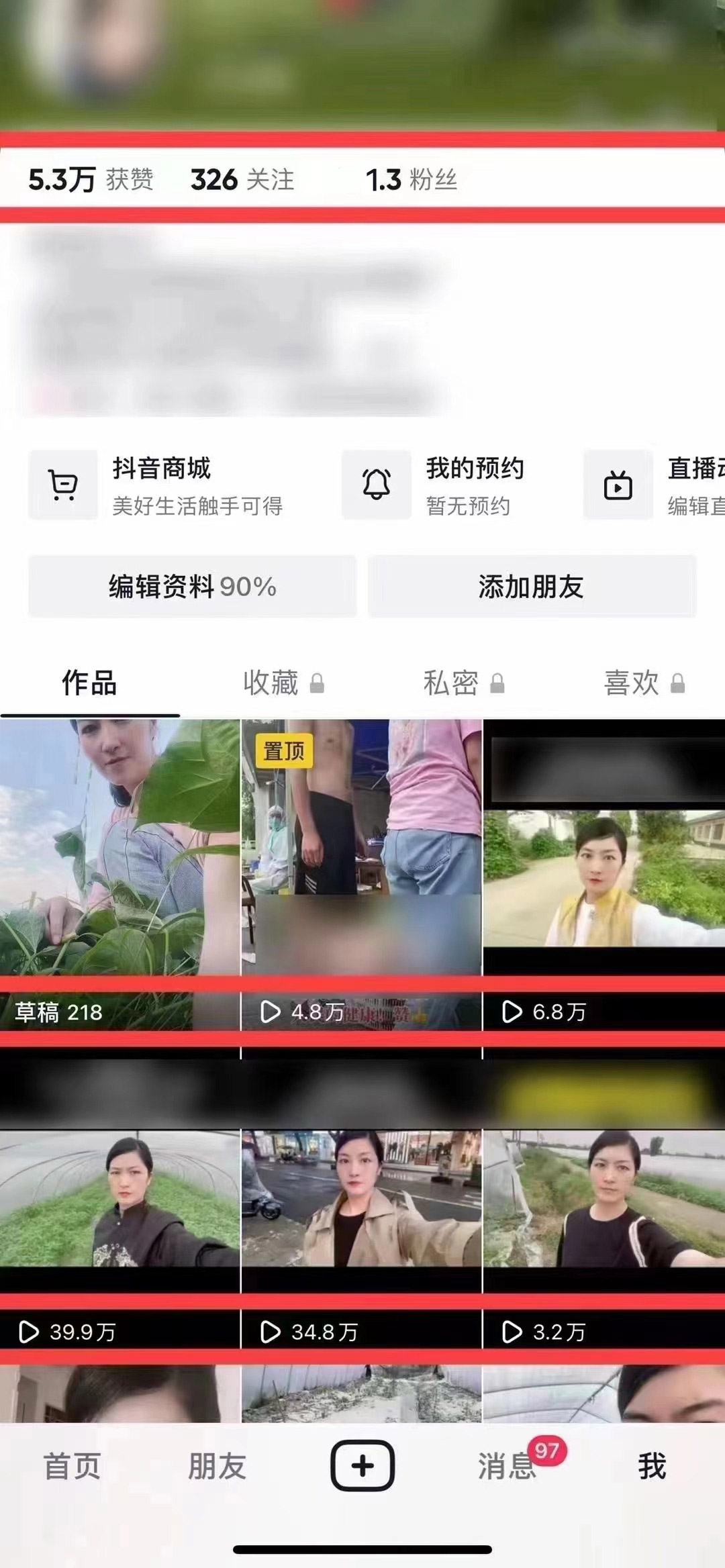Open pinned video with 4.8万 plays
725x1568 pixels.
[x=361, y=873]
